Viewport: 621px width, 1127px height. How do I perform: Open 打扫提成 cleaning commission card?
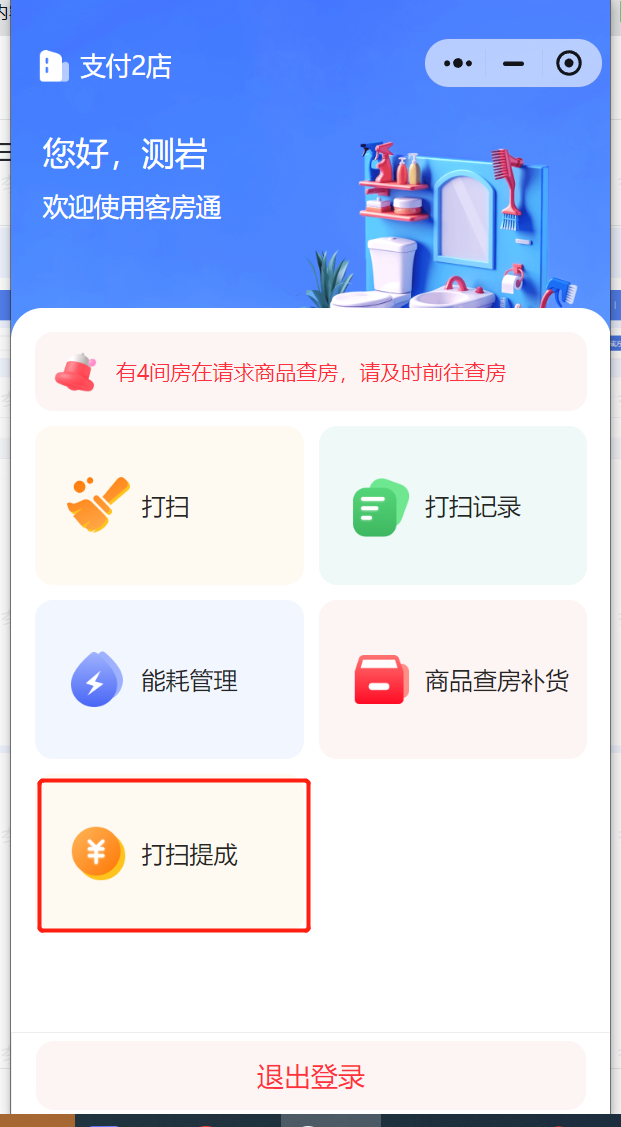(174, 855)
